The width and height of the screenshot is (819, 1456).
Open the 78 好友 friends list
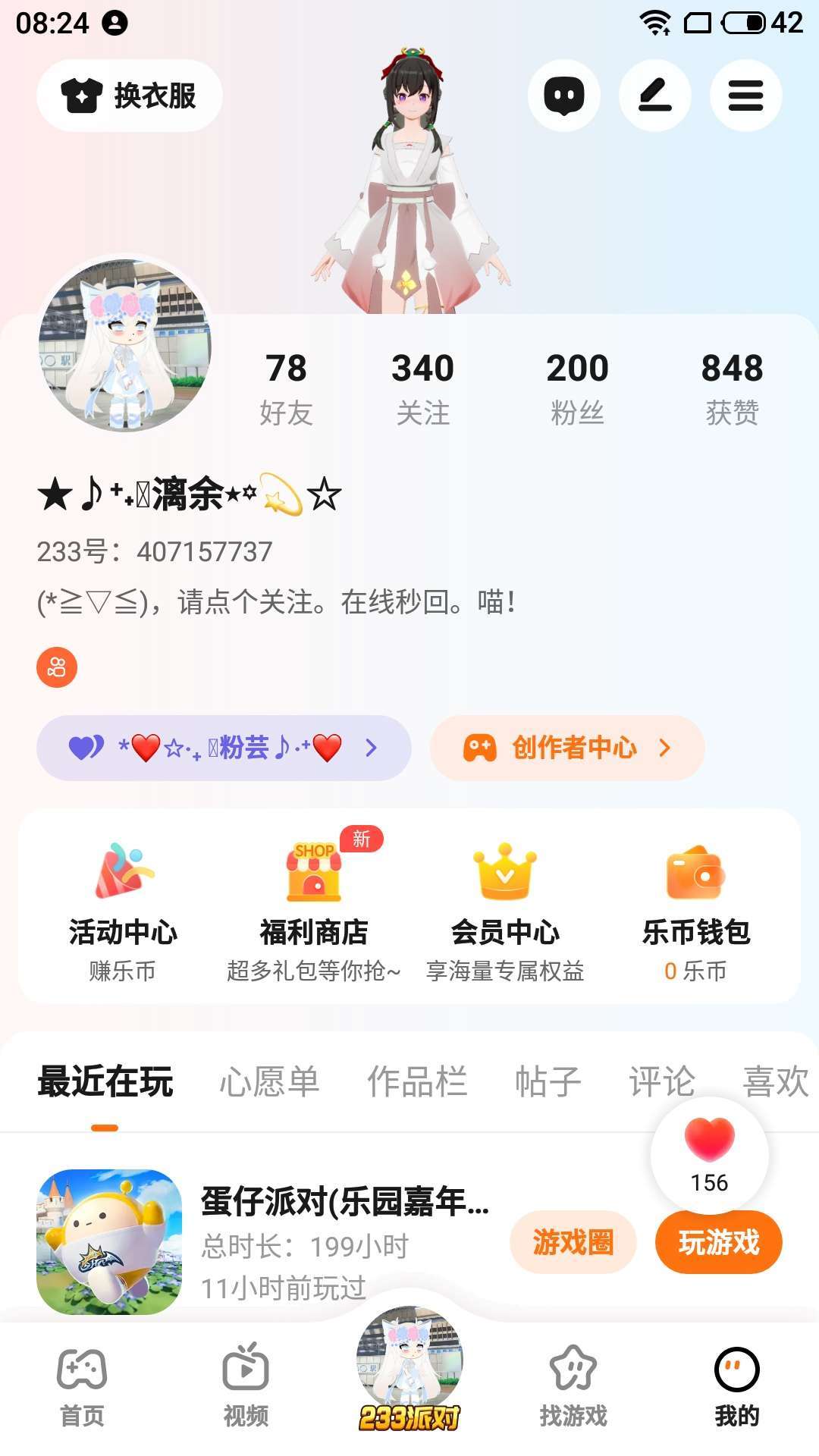286,388
